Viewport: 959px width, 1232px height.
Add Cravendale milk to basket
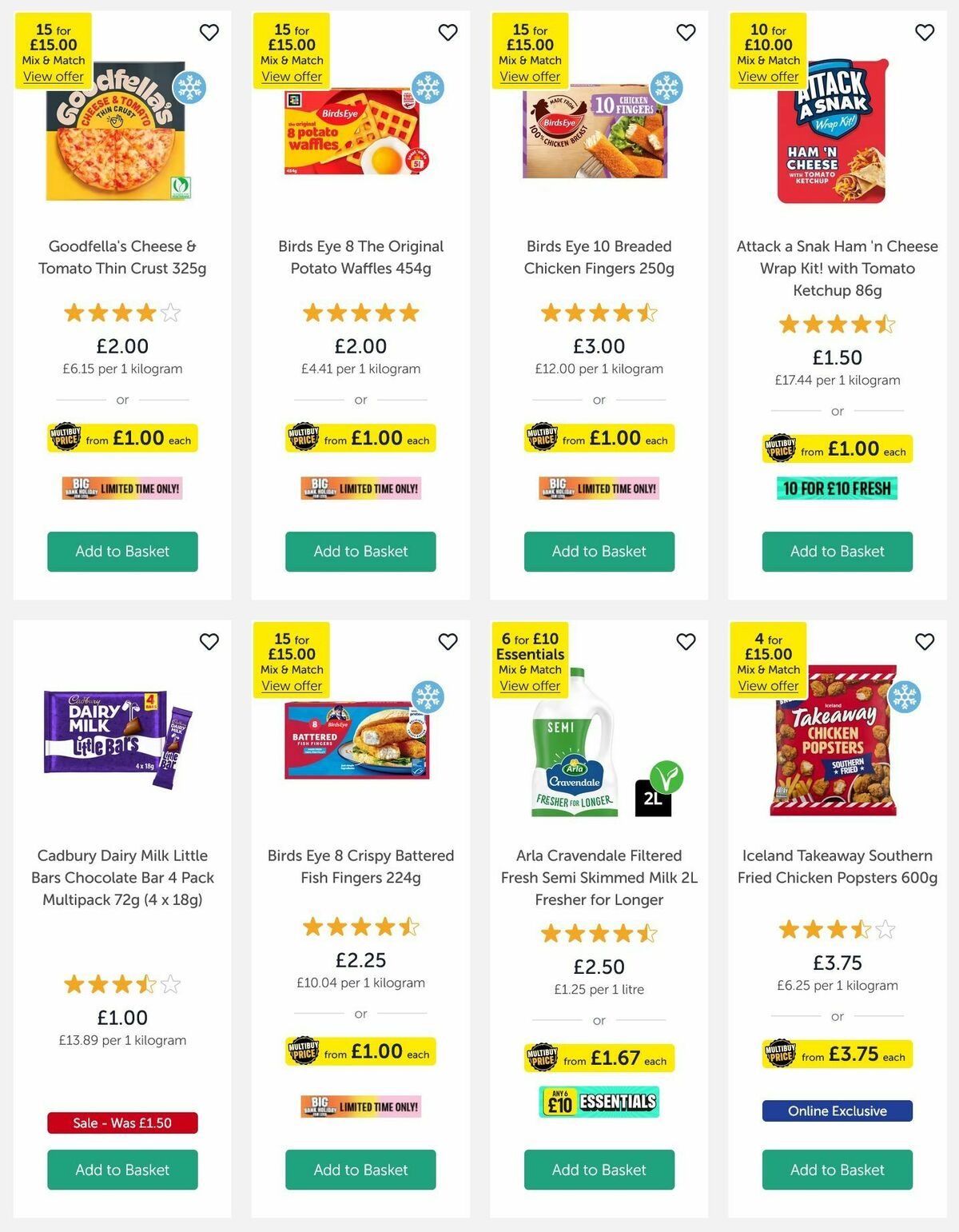(x=599, y=1170)
